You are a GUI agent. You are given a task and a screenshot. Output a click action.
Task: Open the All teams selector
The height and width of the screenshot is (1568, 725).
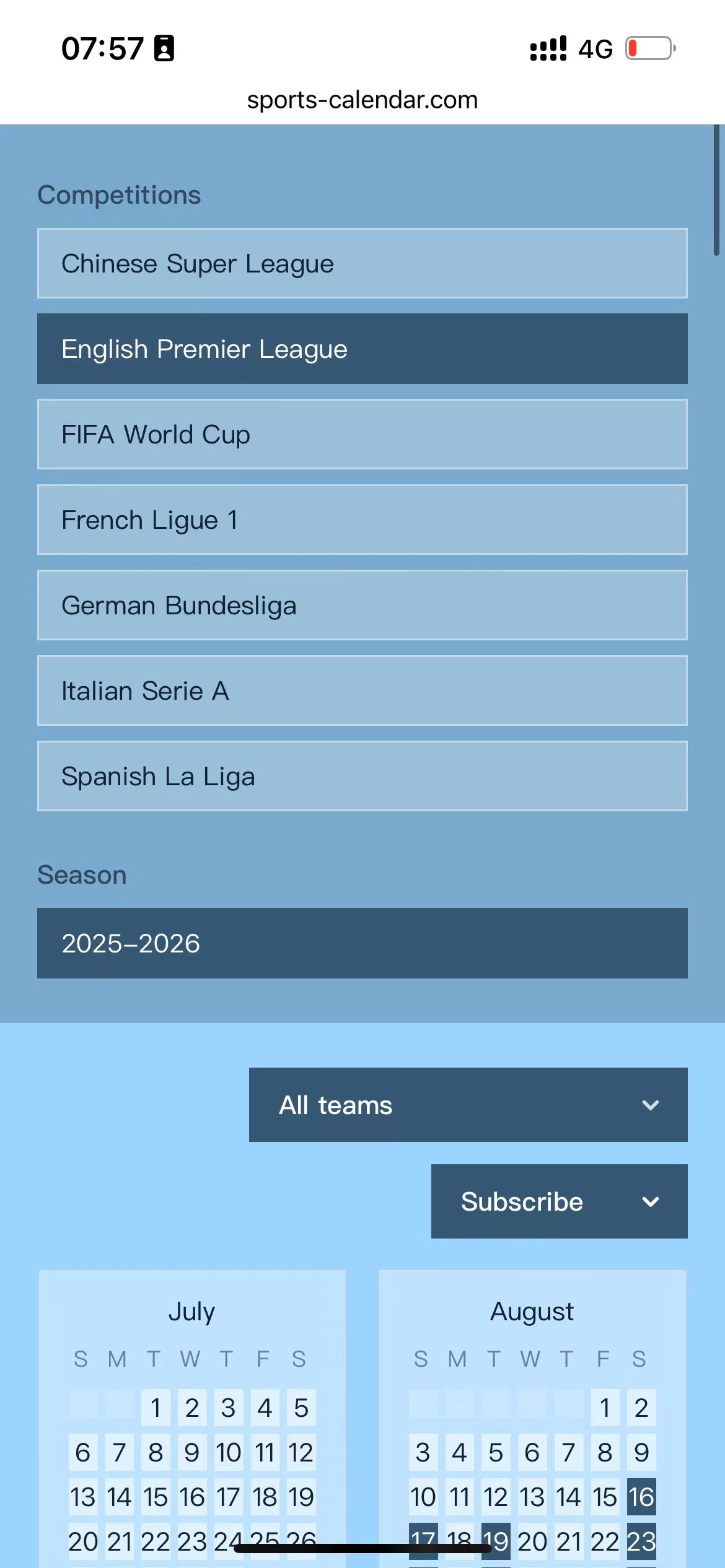point(434,1105)
